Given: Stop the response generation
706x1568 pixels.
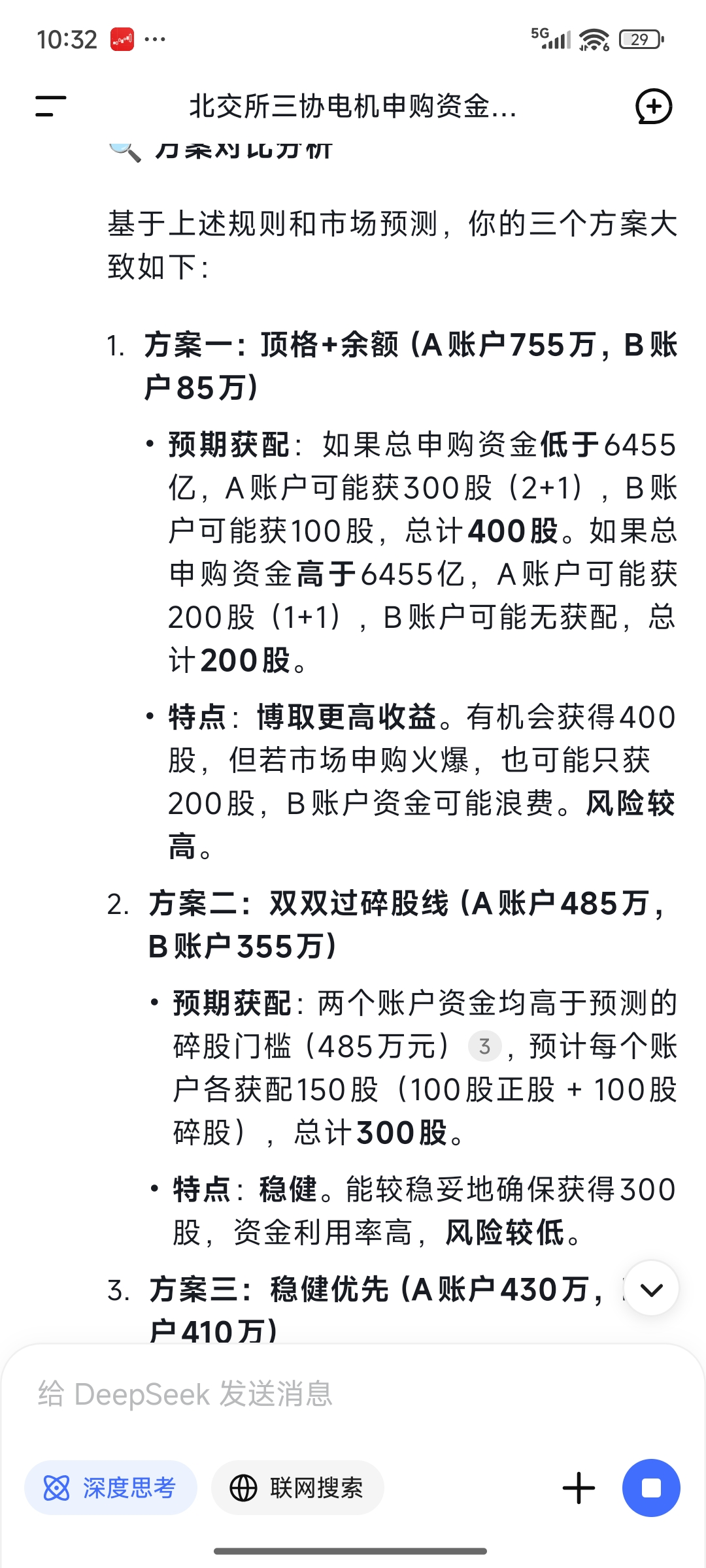Looking at the screenshot, I should (651, 1488).
